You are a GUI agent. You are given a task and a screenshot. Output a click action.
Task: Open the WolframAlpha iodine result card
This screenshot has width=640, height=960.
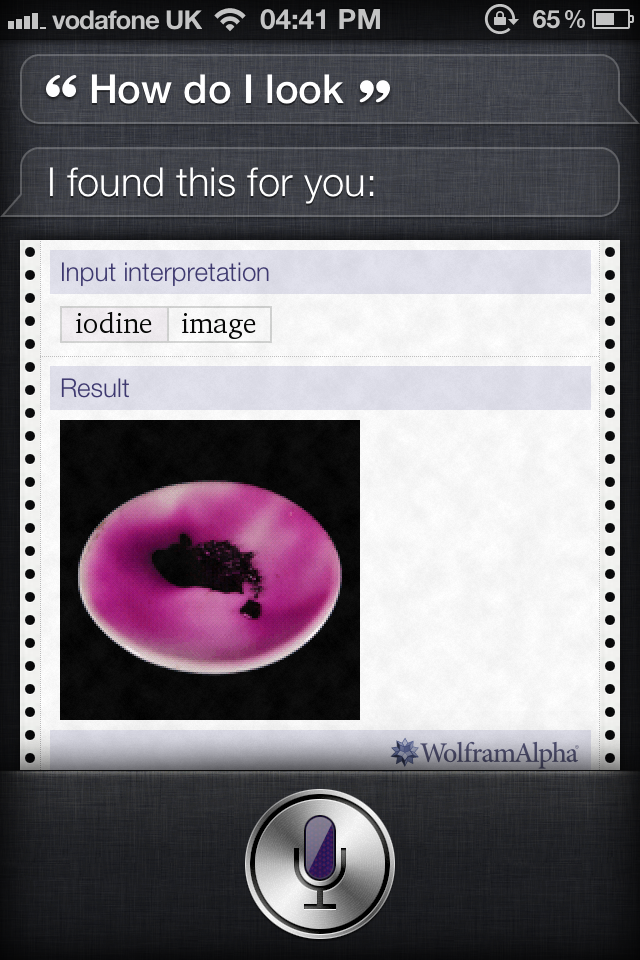[320, 505]
